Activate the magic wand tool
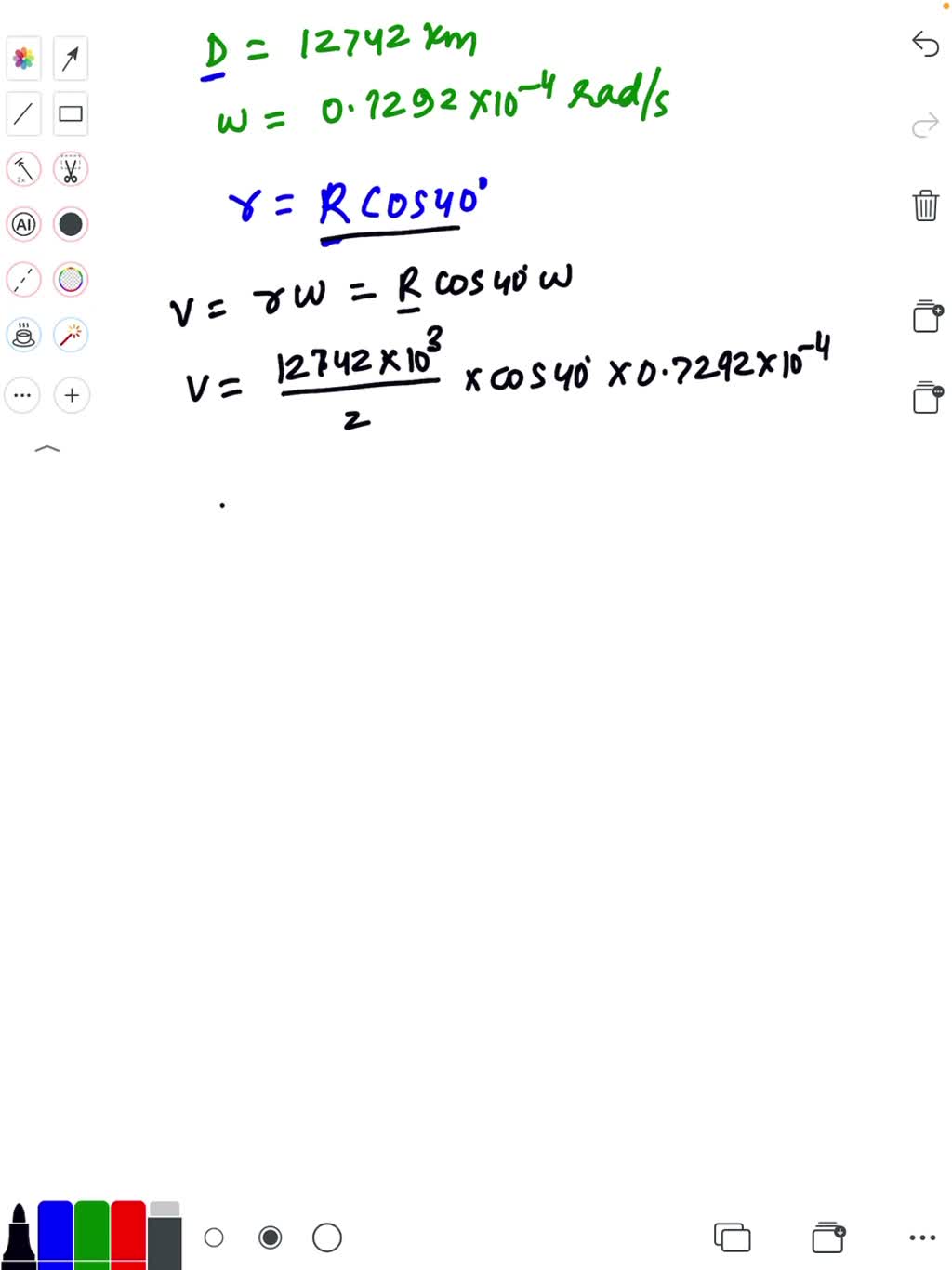This screenshot has width=952, height=1270. click(71, 335)
